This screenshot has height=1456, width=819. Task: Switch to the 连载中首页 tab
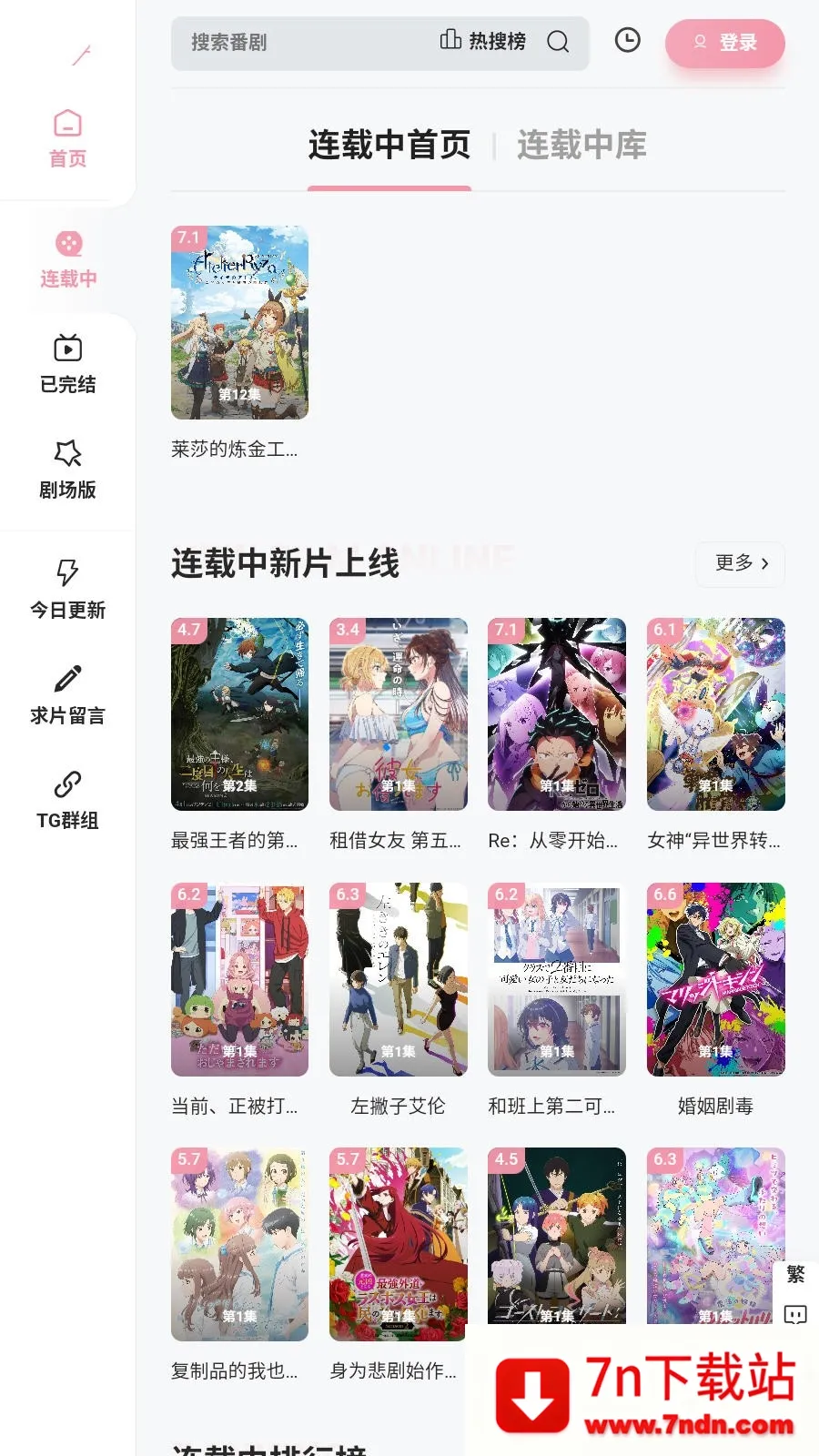click(389, 145)
